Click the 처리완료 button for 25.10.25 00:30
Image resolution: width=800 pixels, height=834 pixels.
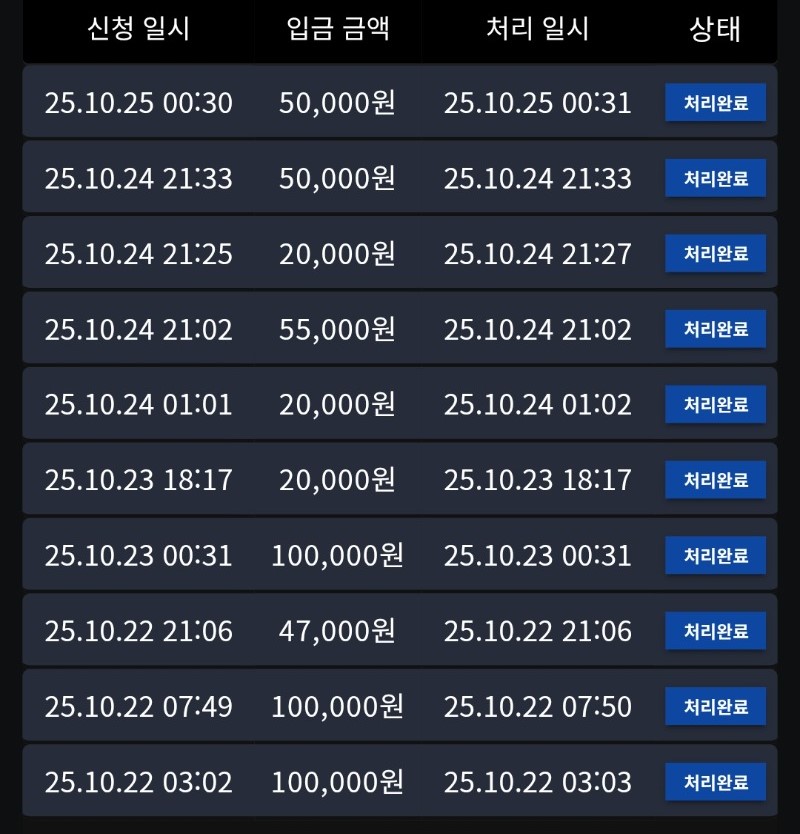pos(715,102)
